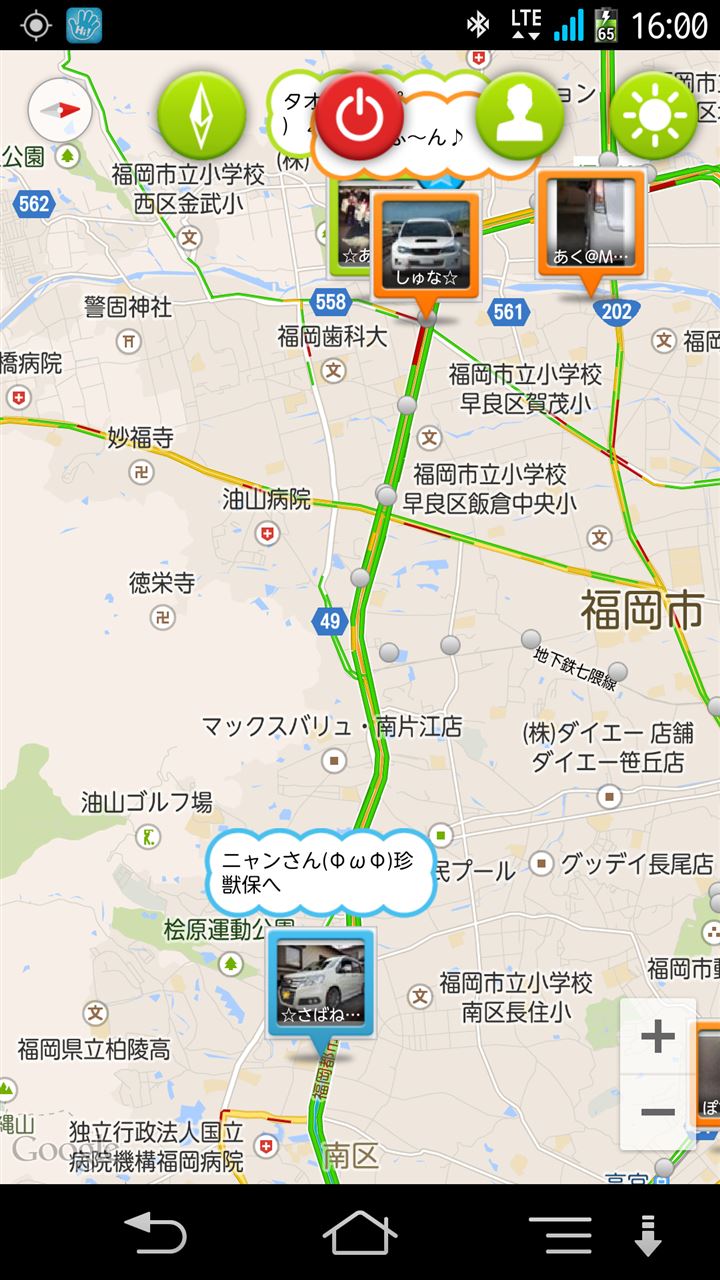The width and height of the screenshot is (720, 1280).
Task: Tap the map compass rotation indicator
Action: 60,110
